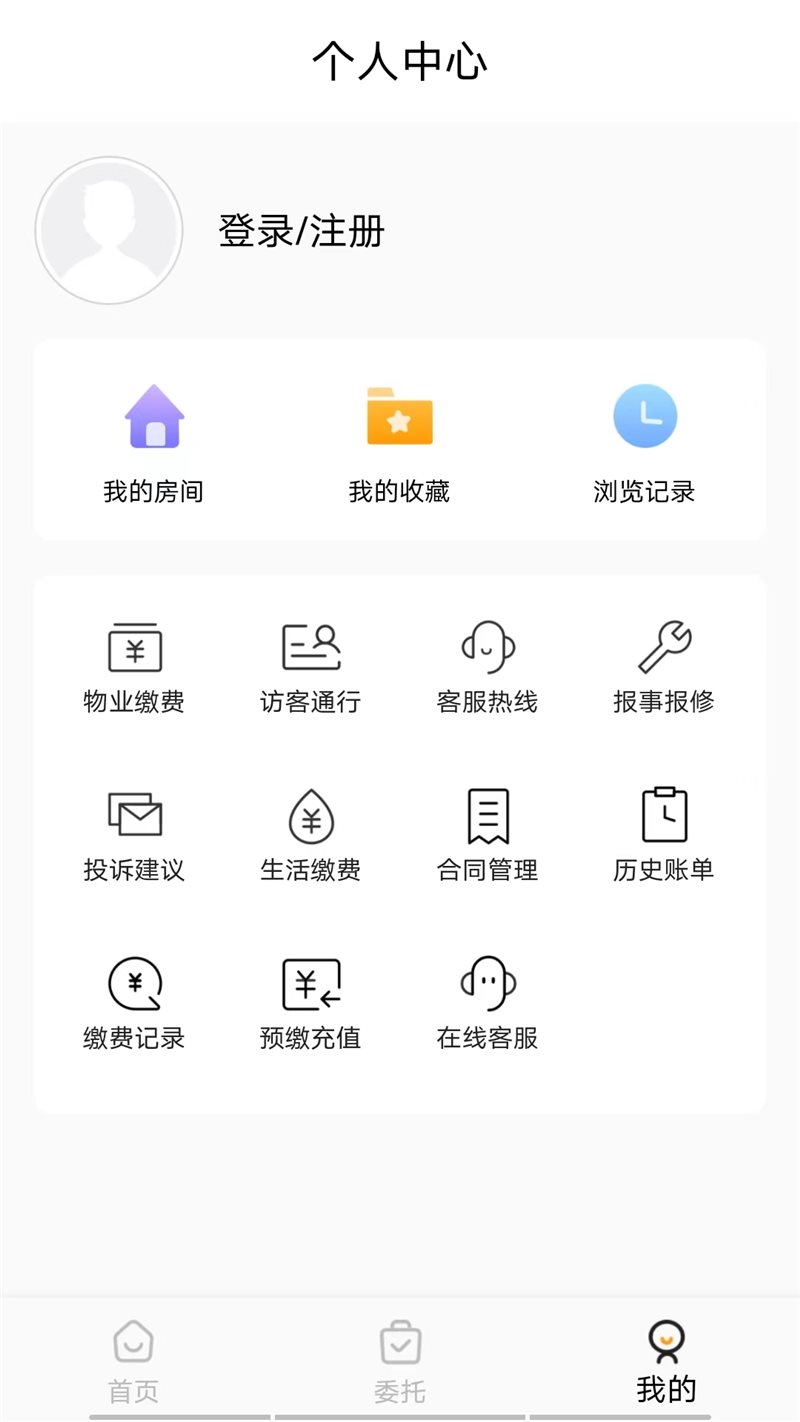Tap the purple 我的房间 house icon
The image size is (800, 1422).
[x=155, y=417]
